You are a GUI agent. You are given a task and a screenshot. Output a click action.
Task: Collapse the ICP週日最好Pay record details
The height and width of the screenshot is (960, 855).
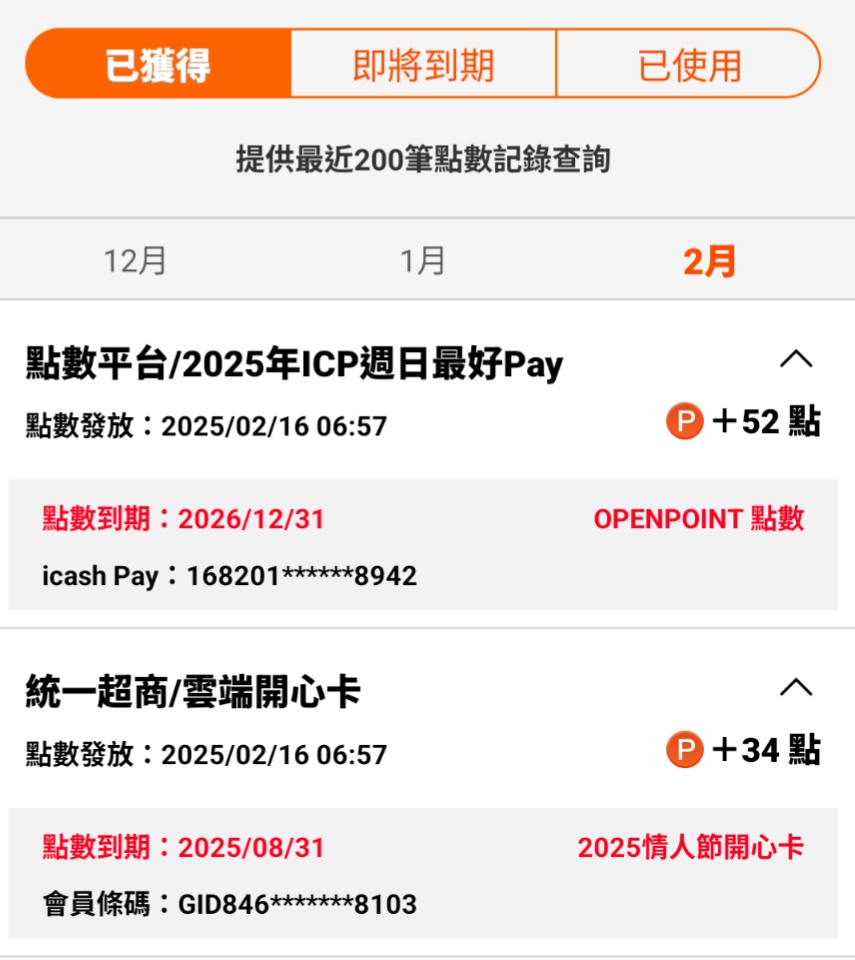coord(796,360)
